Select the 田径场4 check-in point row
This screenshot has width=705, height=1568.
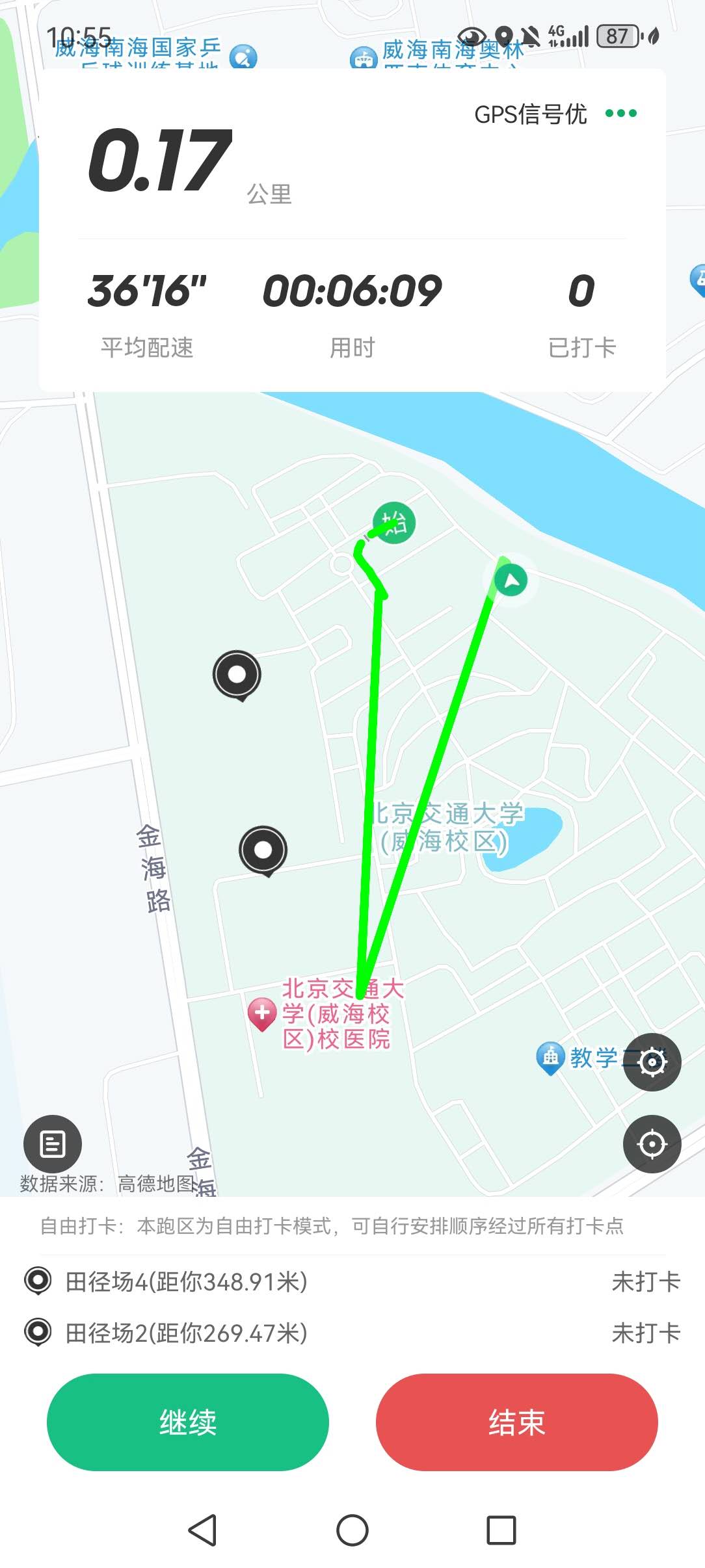(352, 1282)
